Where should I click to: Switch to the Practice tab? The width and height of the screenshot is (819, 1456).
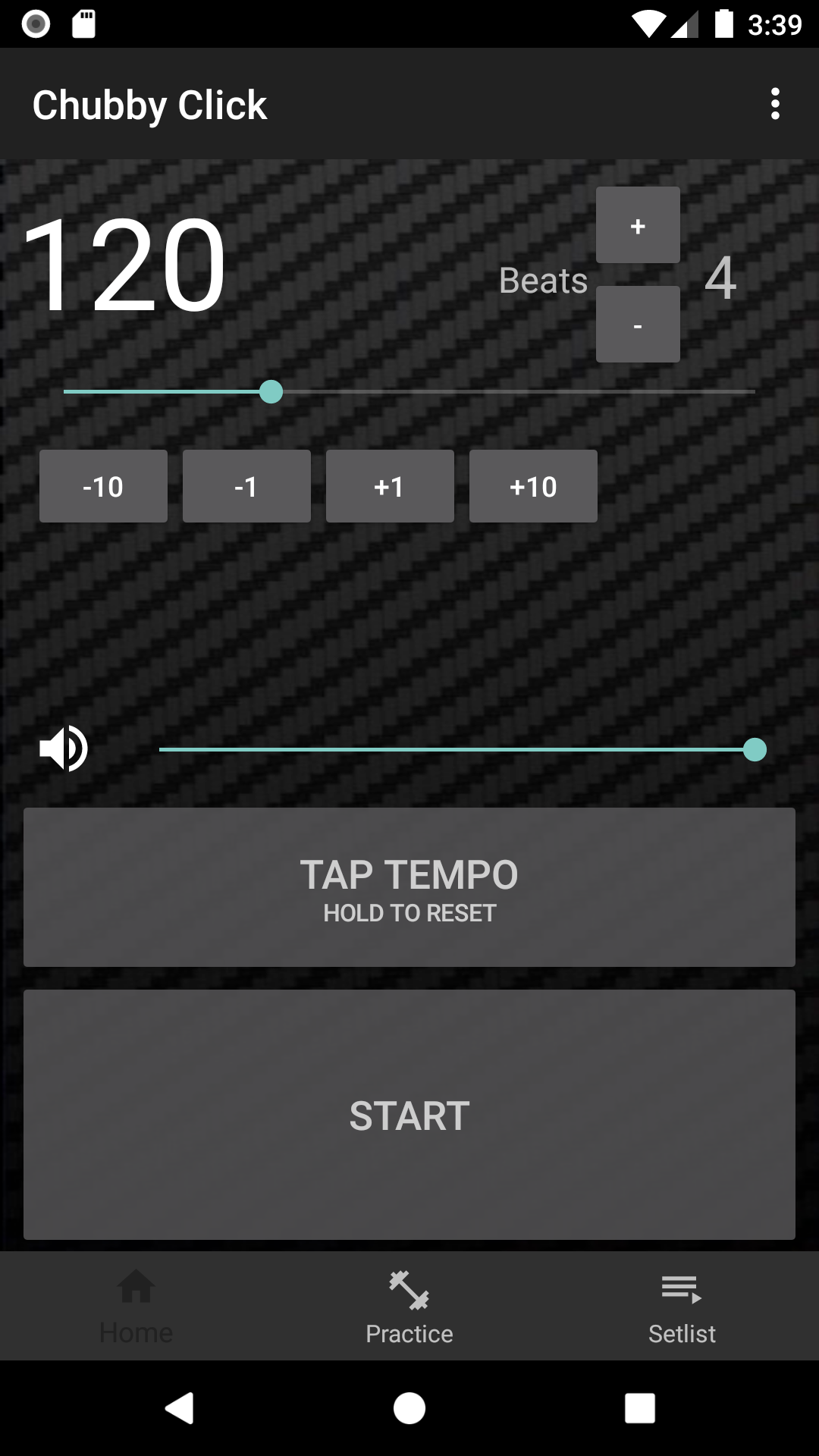[409, 1306]
